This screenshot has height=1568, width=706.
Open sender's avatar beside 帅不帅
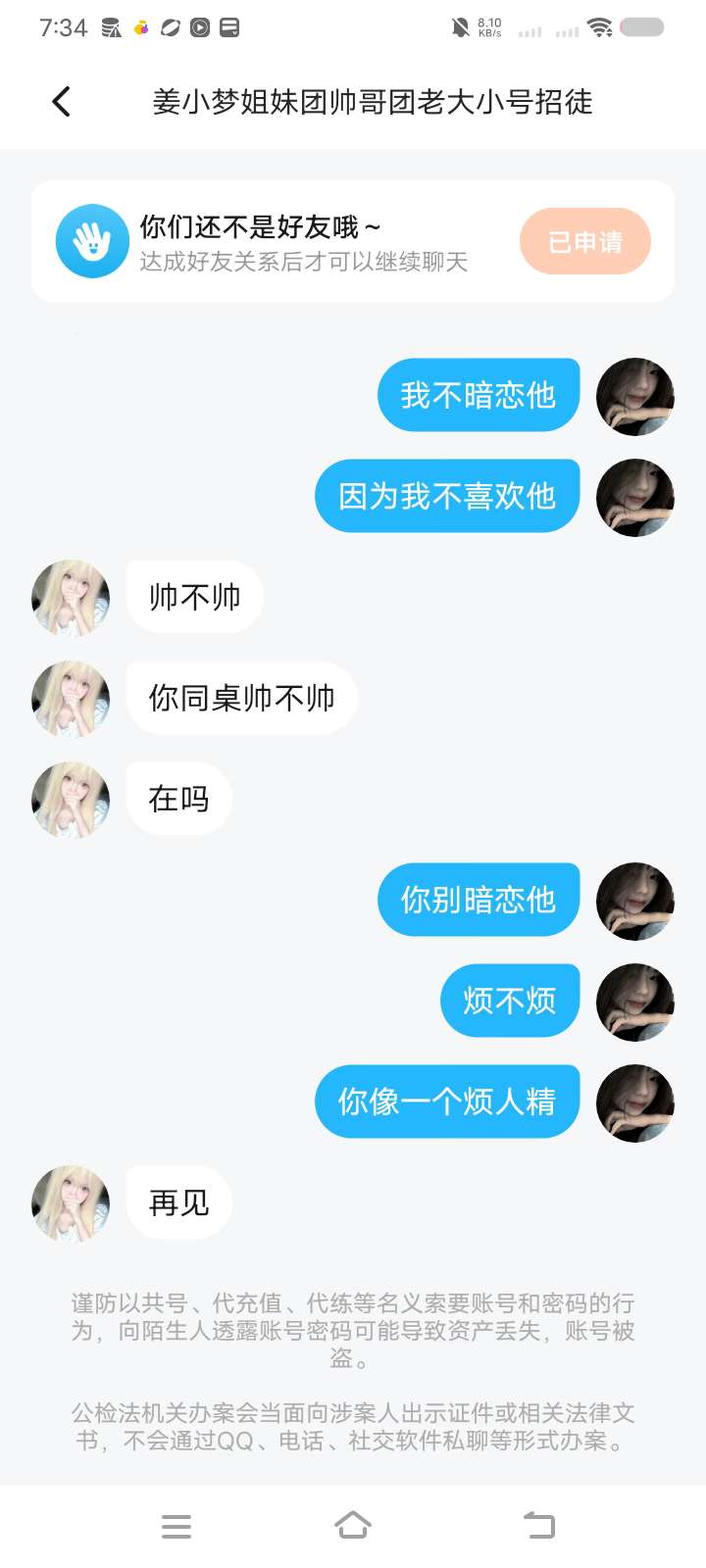[71, 598]
